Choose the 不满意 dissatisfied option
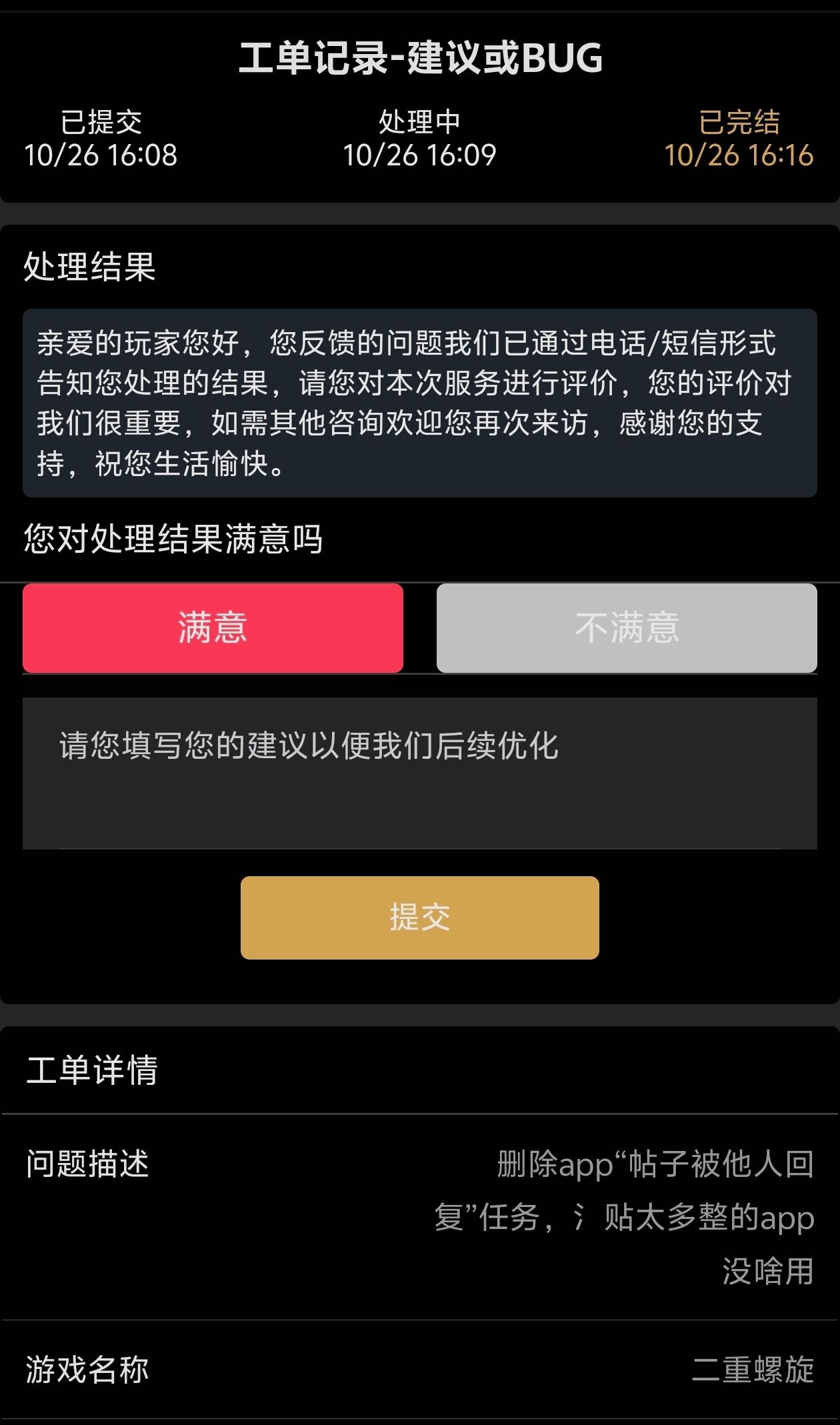Viewport: 840px width, 1425px height. click(x=627, y=627)
